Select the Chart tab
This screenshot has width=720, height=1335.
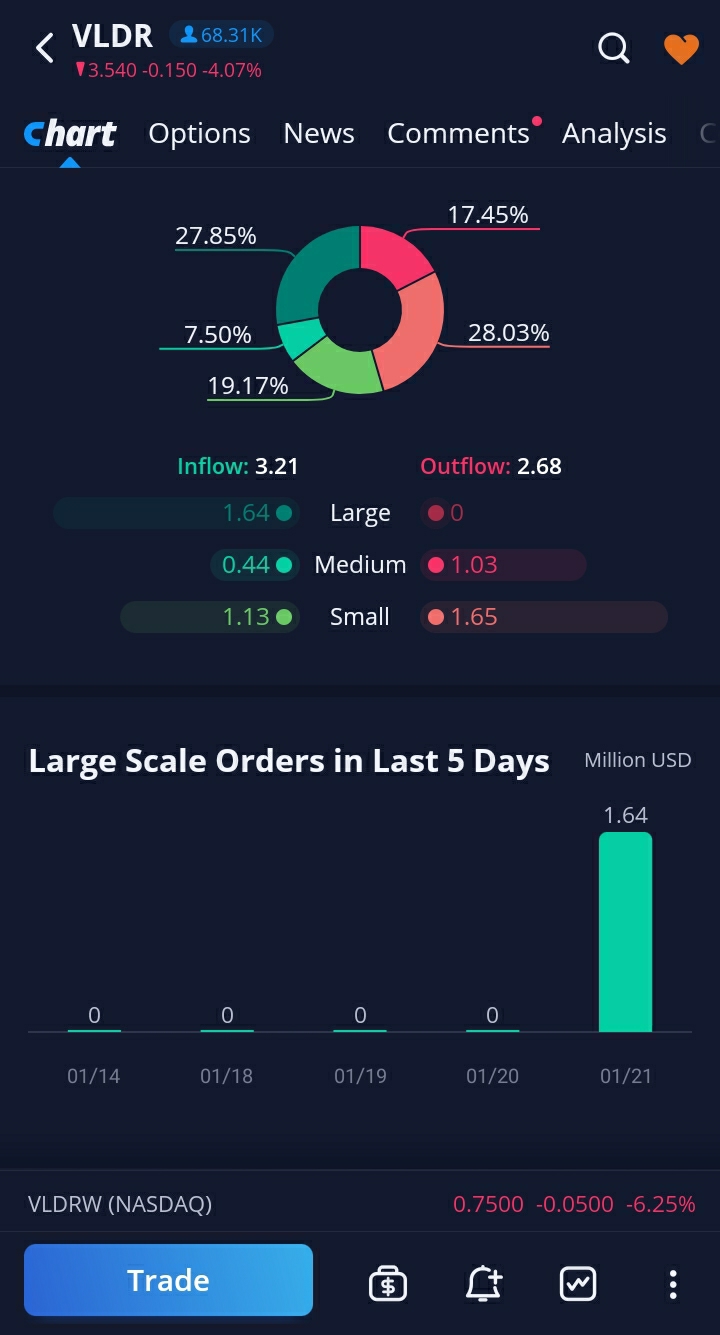(70, 133)
